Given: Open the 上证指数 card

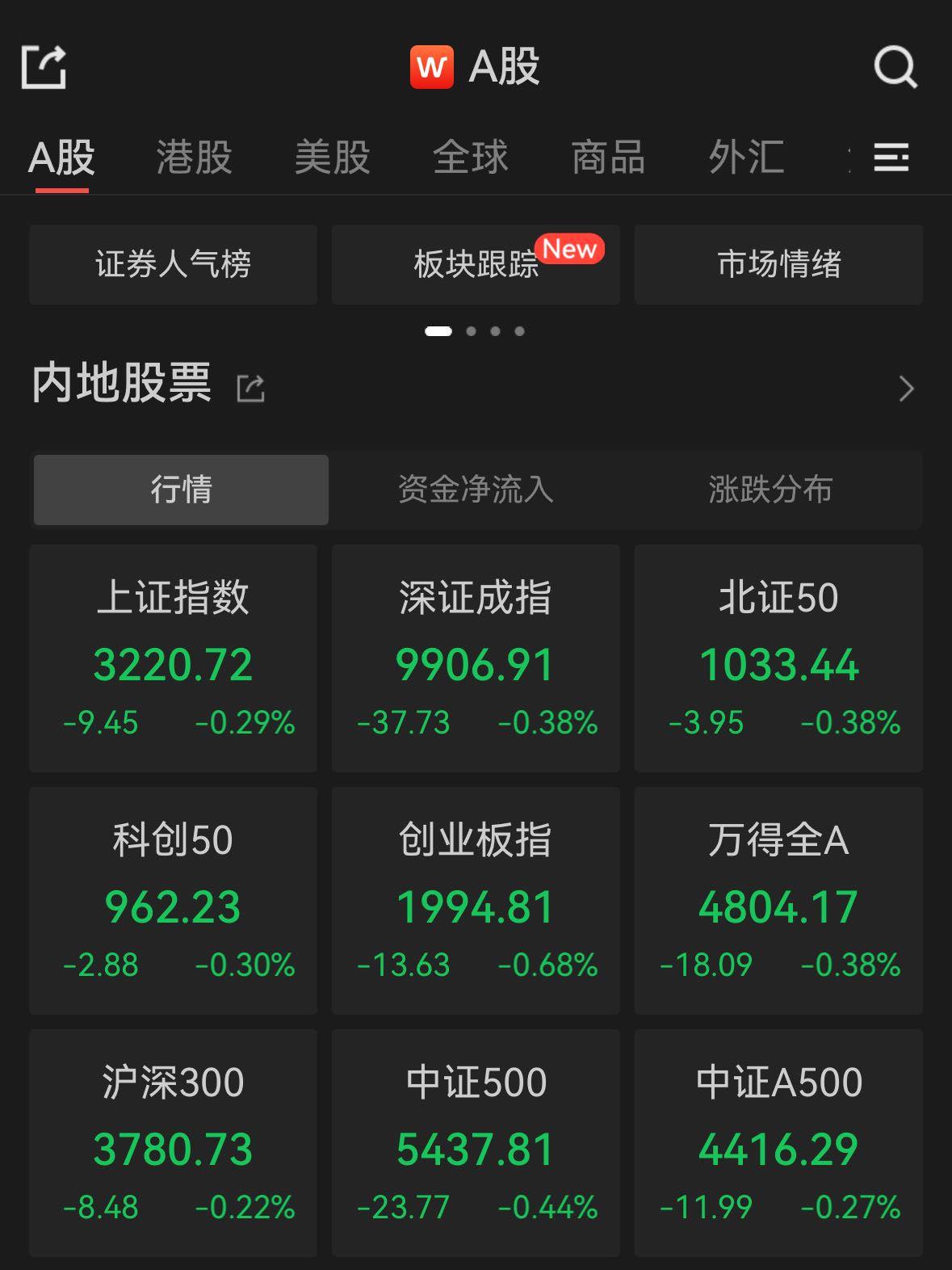Looking at the screenshot, I should pos(173,658).
